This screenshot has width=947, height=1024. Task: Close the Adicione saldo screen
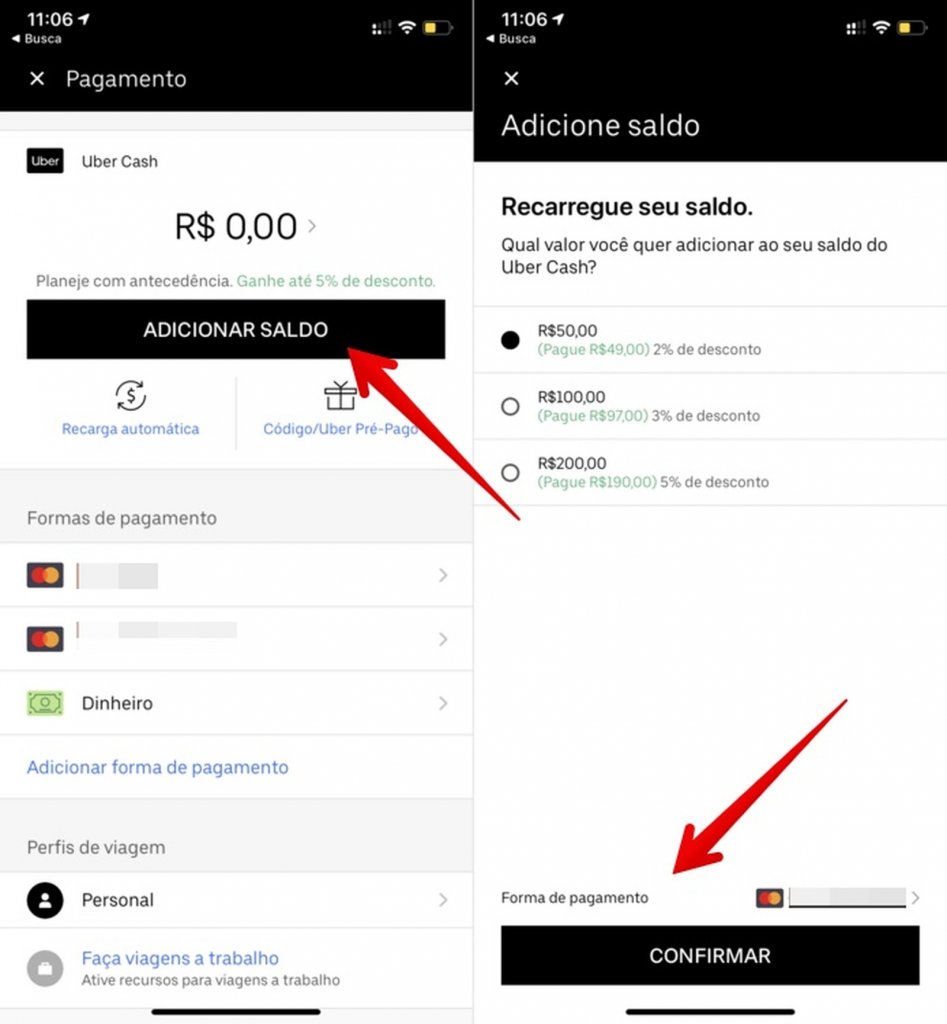click(x=511, y=79)
